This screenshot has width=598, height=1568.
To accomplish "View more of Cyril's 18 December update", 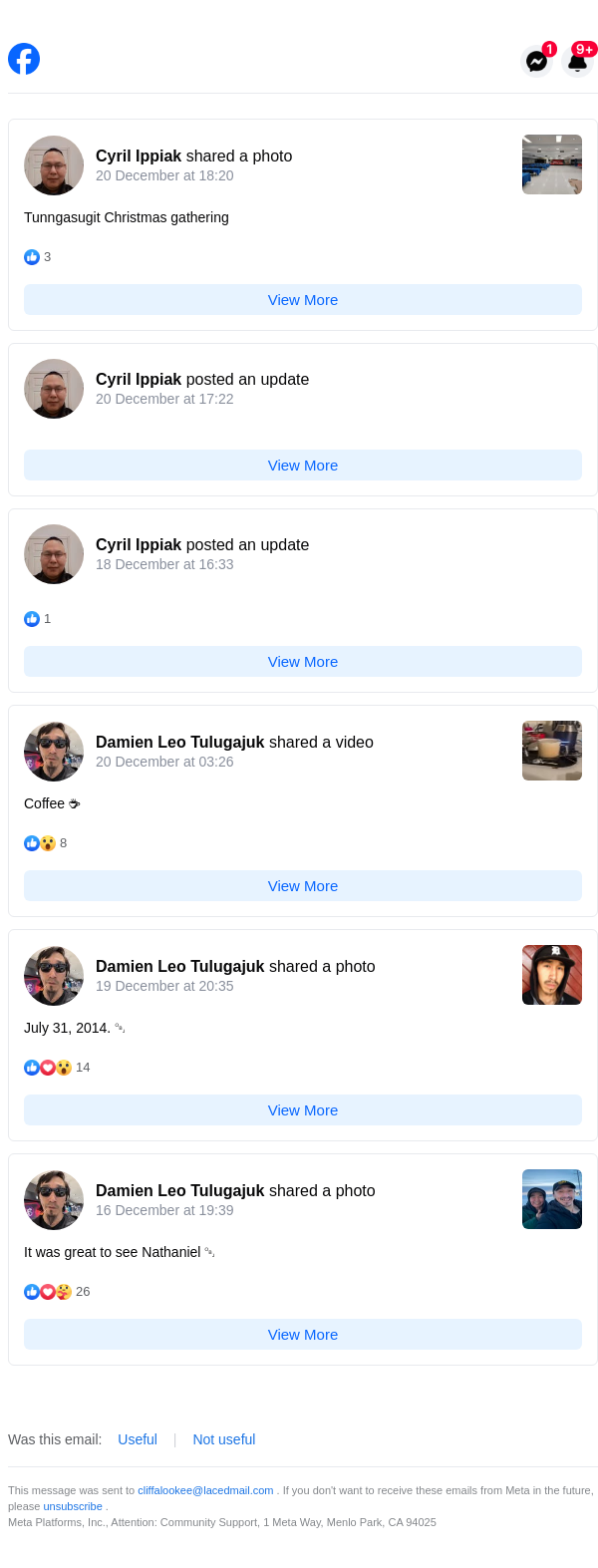I will [x=303, y=662].
